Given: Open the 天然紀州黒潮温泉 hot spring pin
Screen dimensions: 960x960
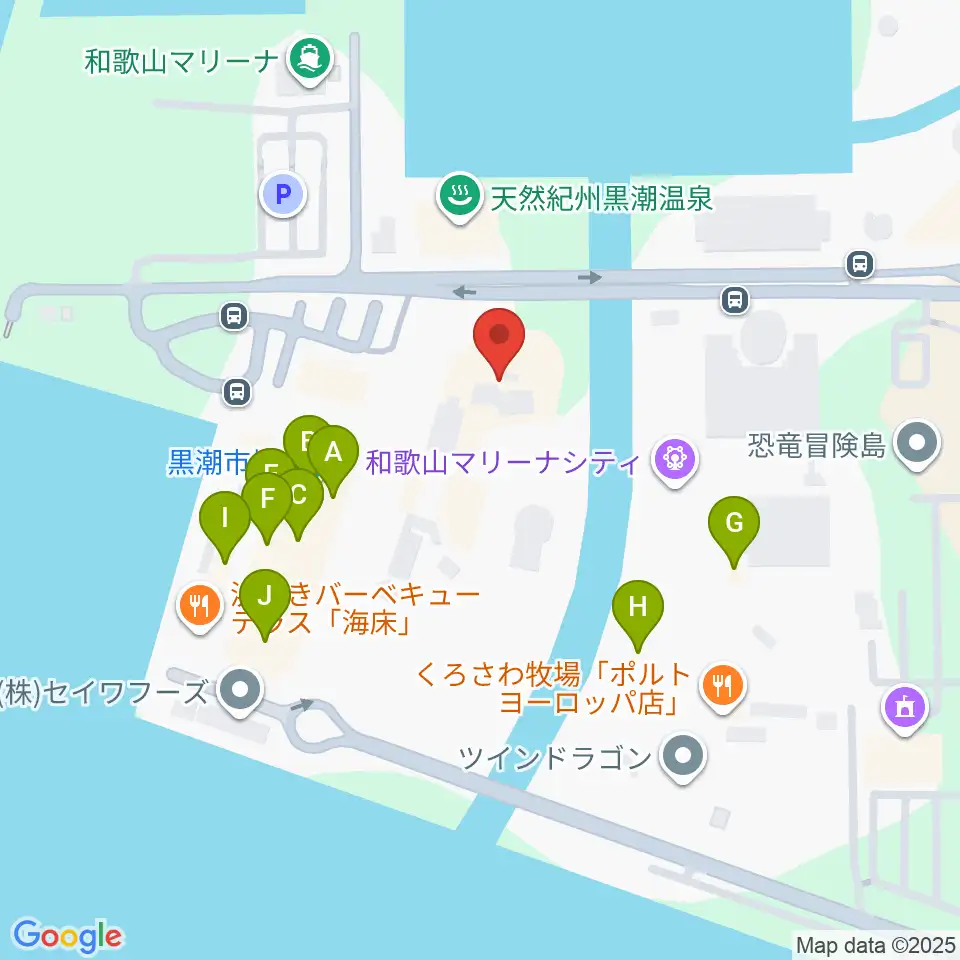Looking at the screenshot, I should point(459,197).
